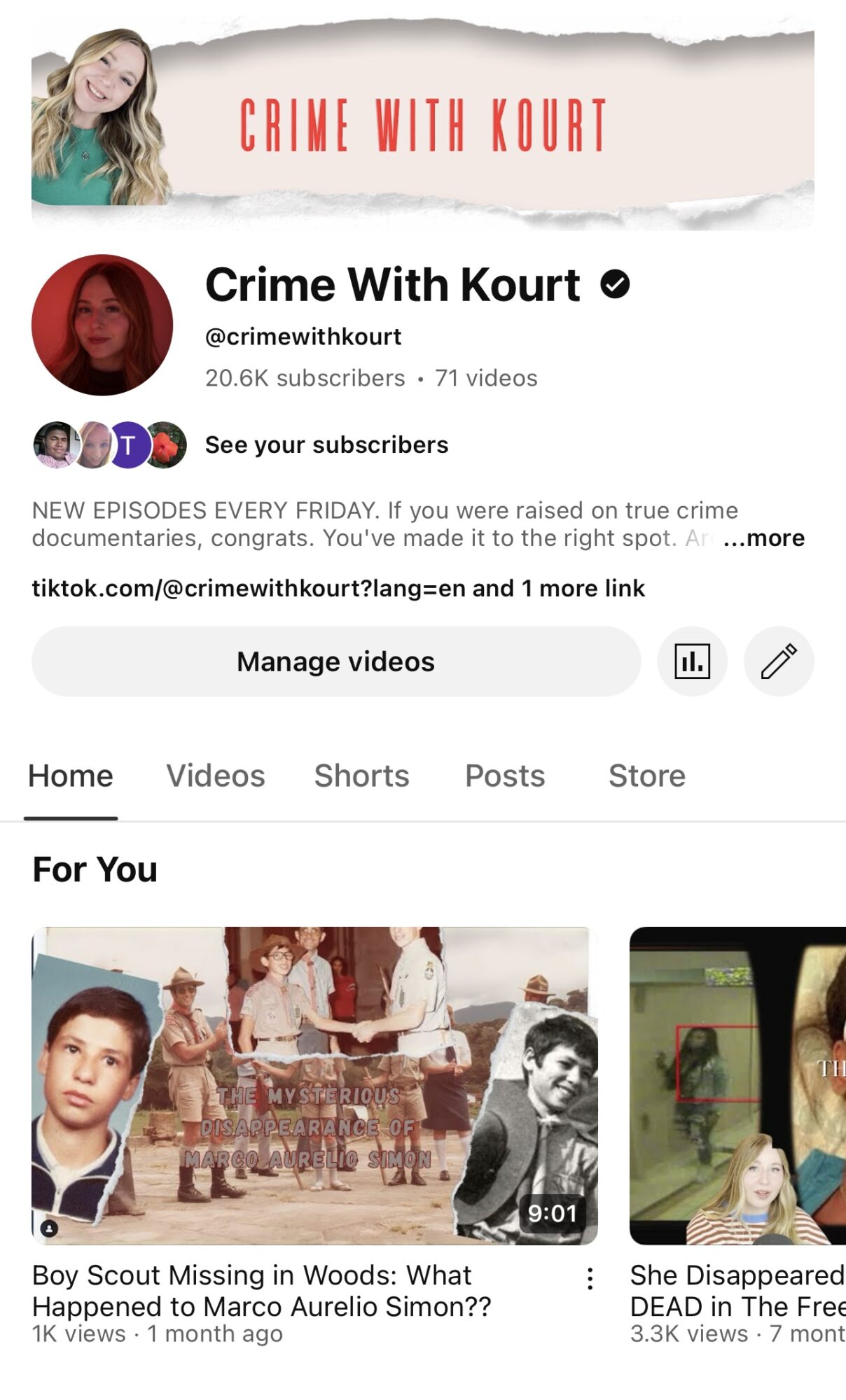The width and height of the screenshot is (846, 1400).
Task: Open options menu for Boy Scout video
Action: point(590,1278)
